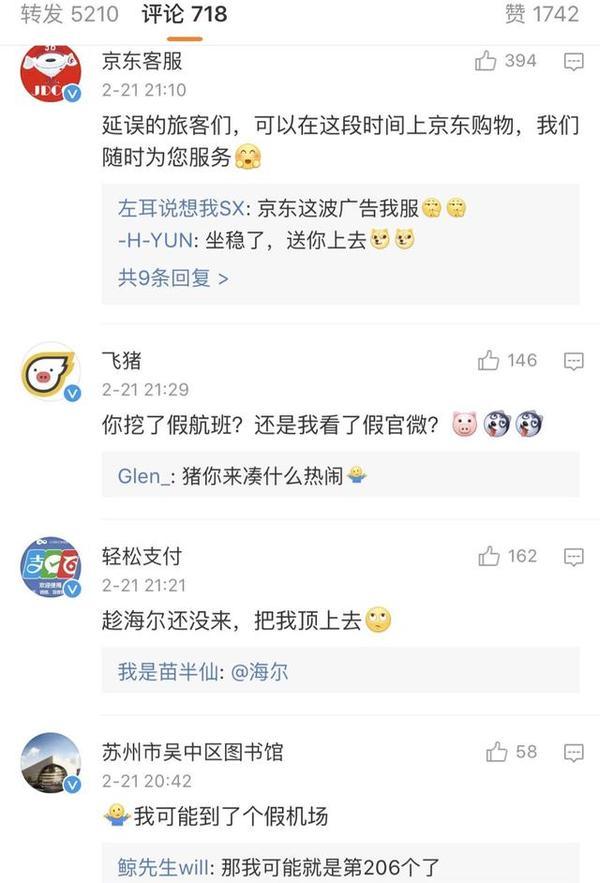Expand 共9条回复 under 京东客服's comment
The width and height of the screenshot is (600, 883).
click(x=173, y=278)
